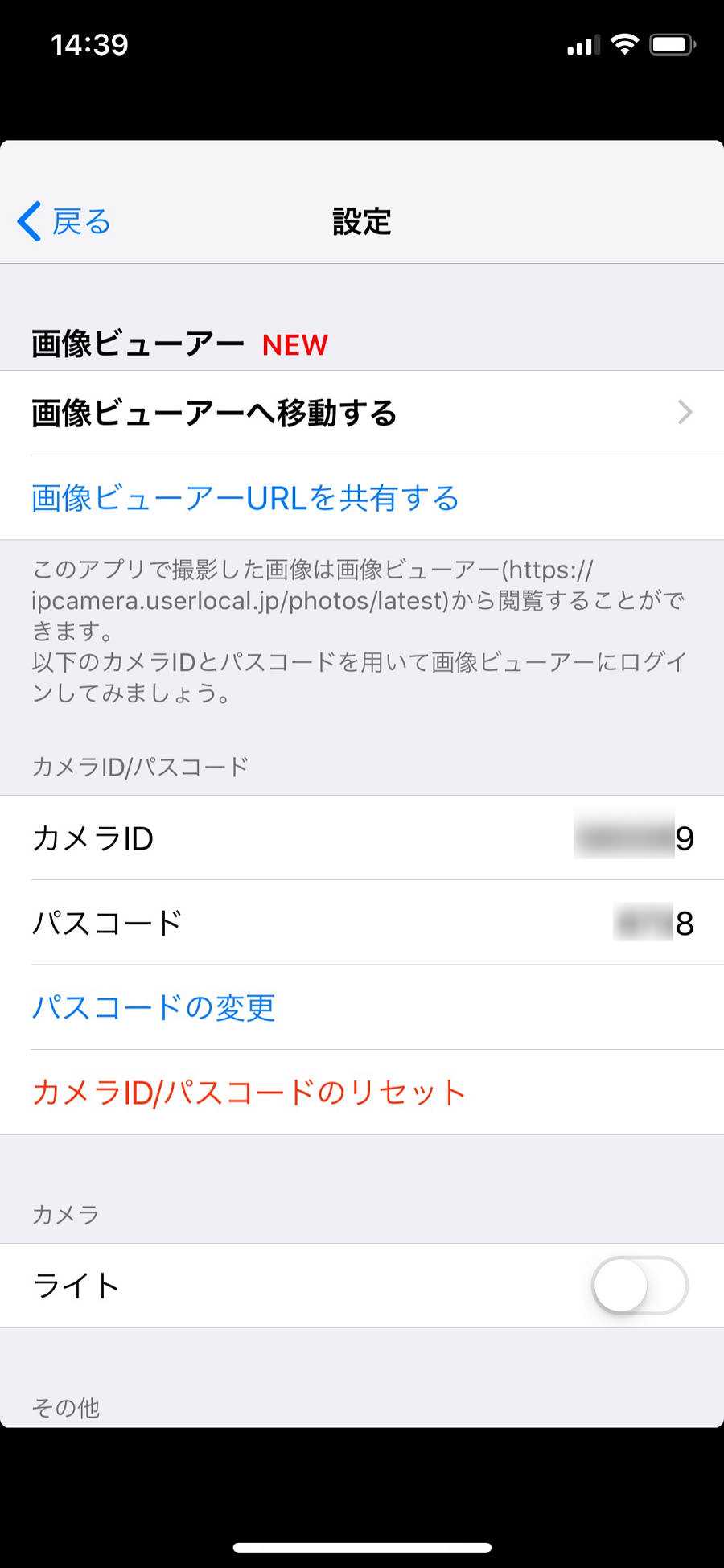The image size is (724, 1568).
Task: Share the 画像ビューアーURL link
Action: [x=245, y=498]
